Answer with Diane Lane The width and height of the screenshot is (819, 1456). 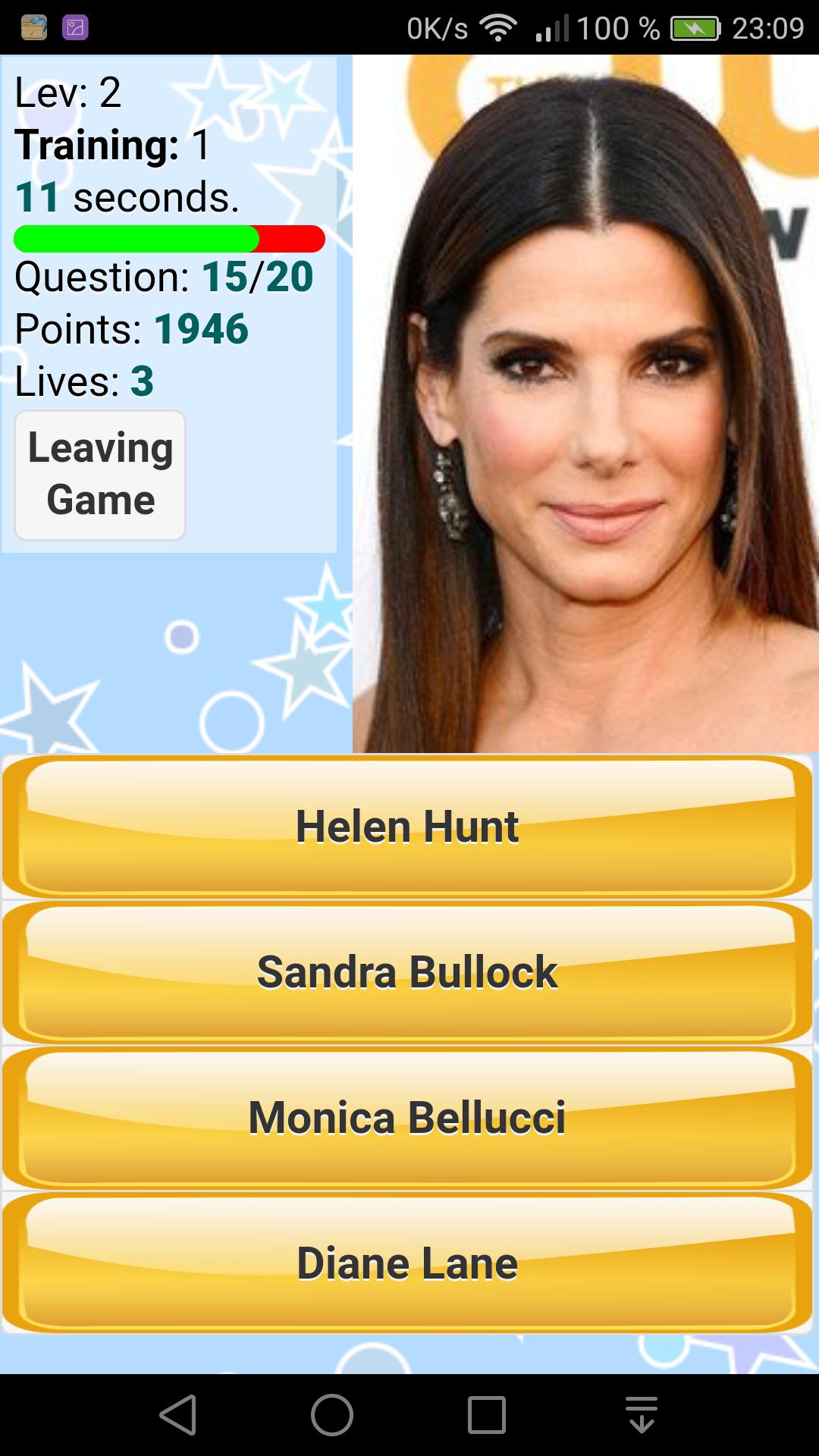click(x=407, y=1263)
